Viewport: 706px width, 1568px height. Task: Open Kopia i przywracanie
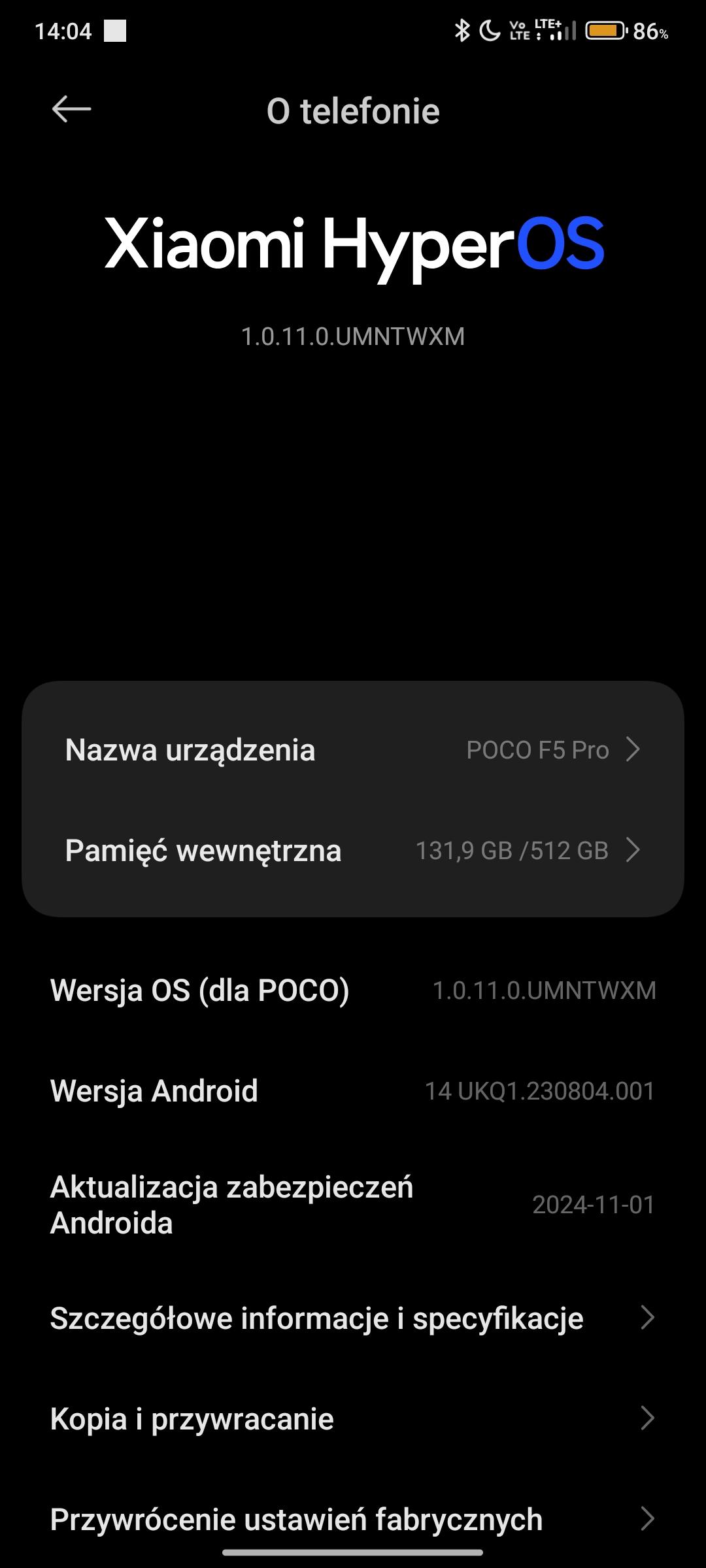tap(353, 1418)
